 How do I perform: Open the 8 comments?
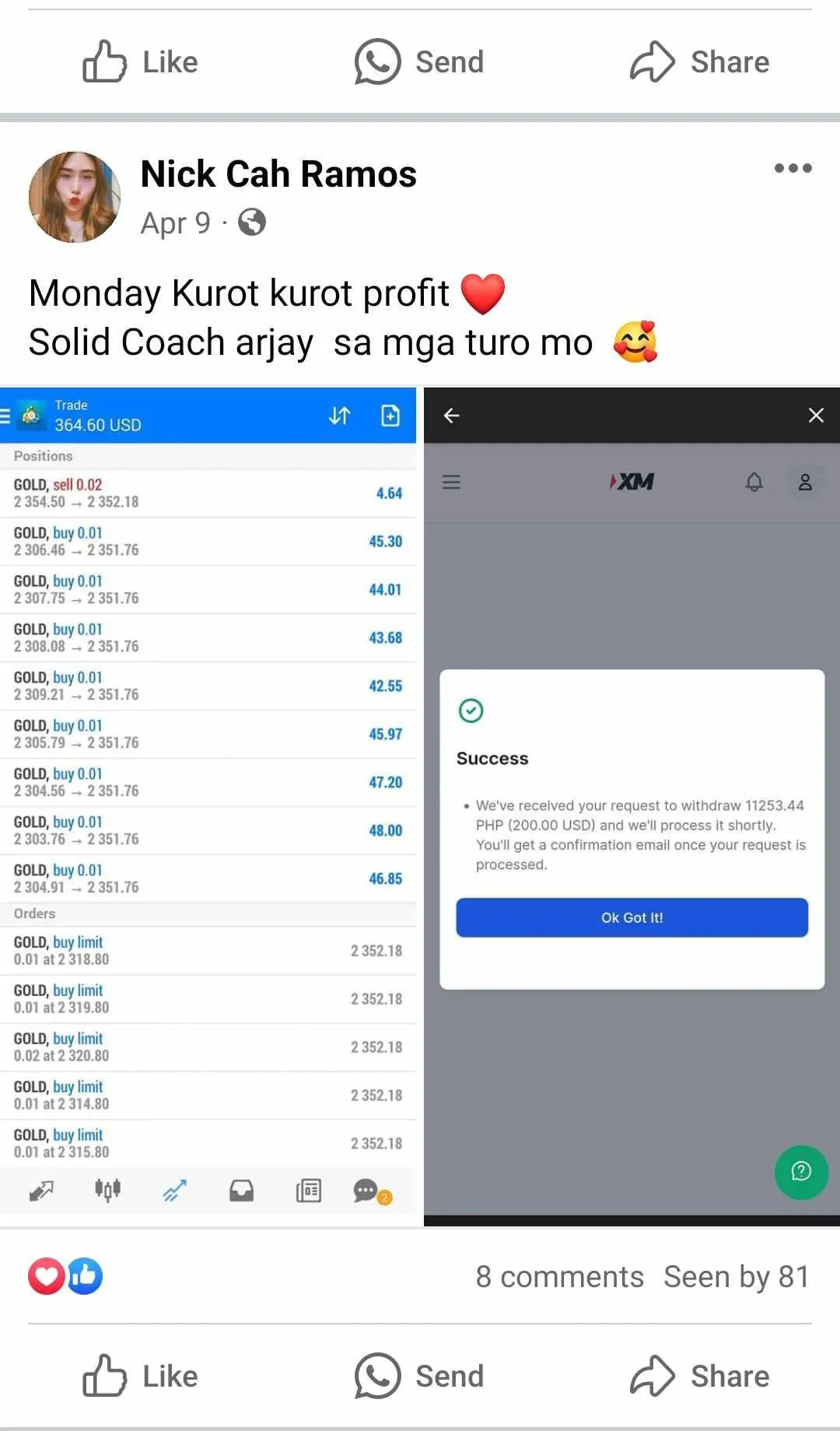click(x=559, y=1276)
